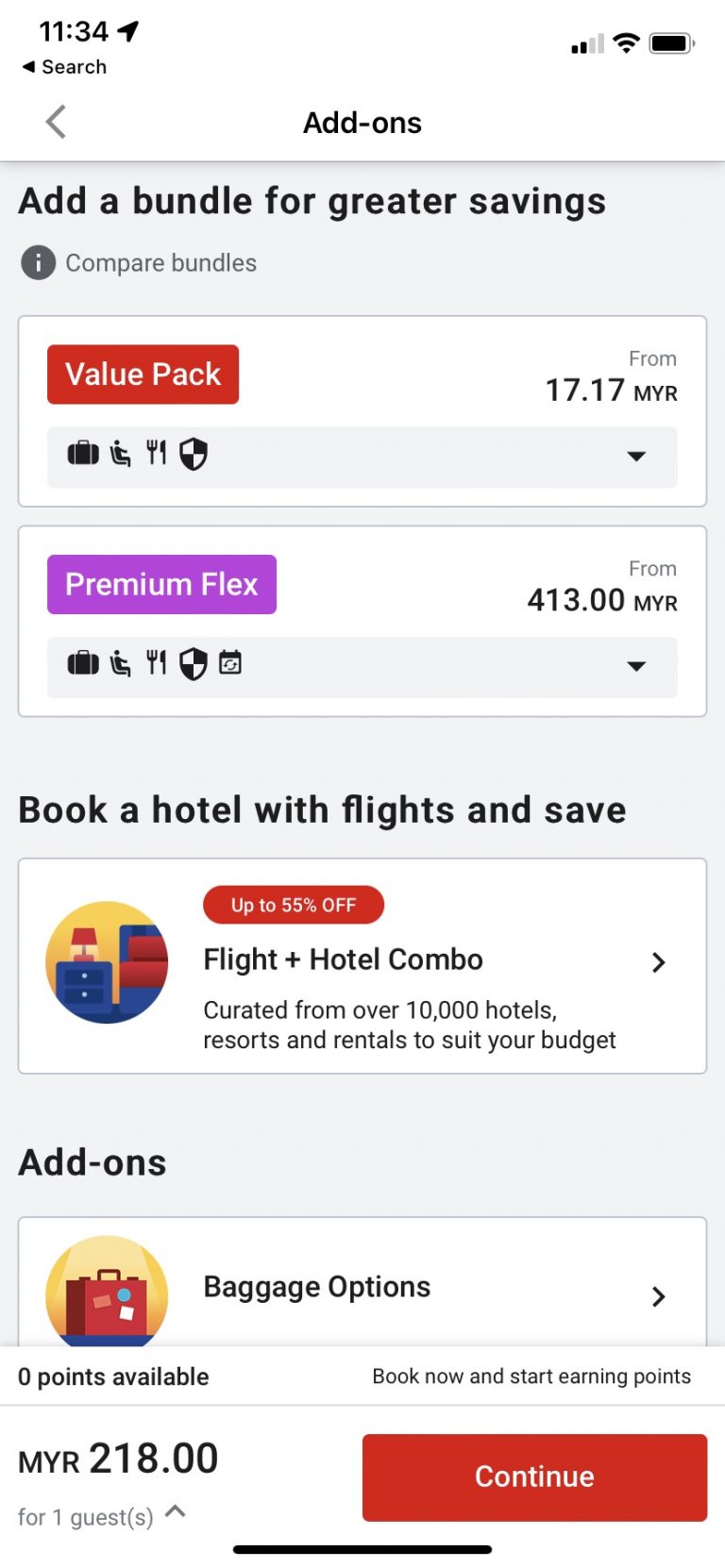This screenshot has width=725, height=1568.
Task: Expand the Premium Flex bundle details
Action: (x=637, y=666)
